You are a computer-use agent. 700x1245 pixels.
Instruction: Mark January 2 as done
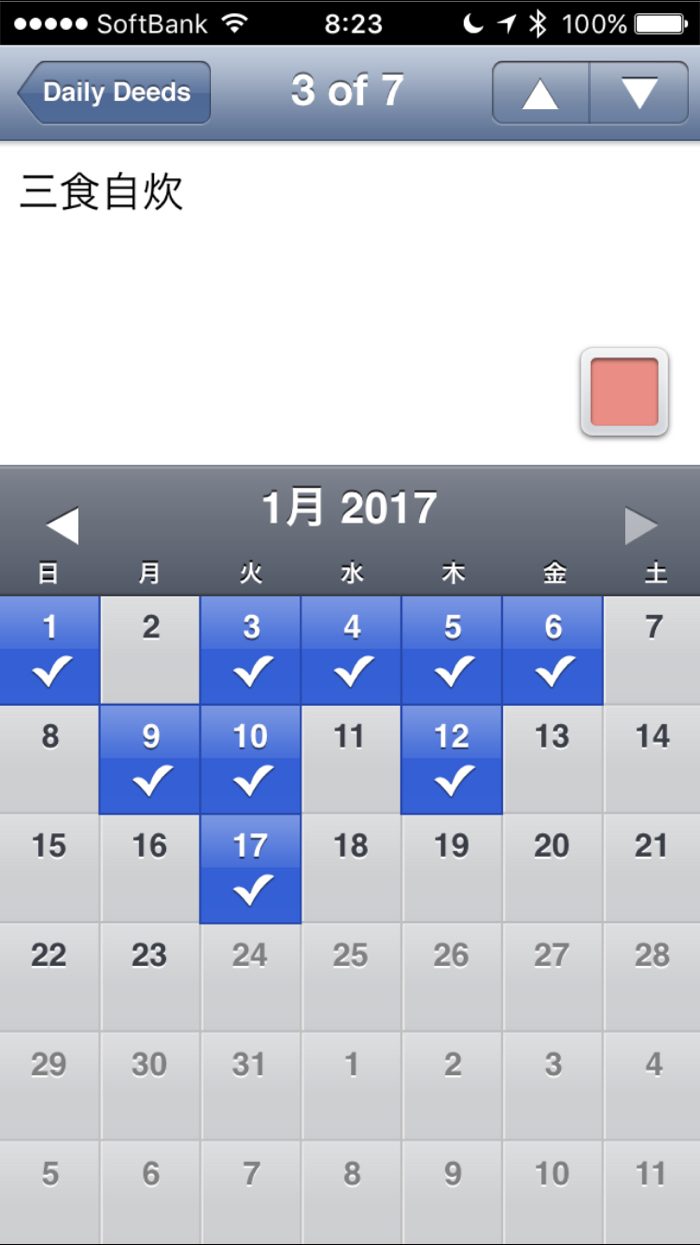(150, 651)
